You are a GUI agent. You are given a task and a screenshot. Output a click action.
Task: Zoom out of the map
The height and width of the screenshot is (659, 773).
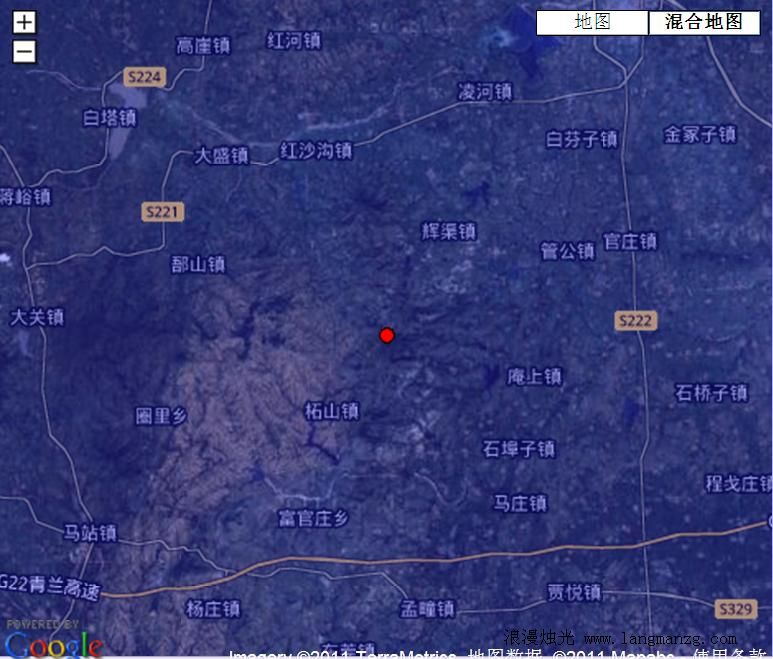pyautogui.click(x=24, y=52)
